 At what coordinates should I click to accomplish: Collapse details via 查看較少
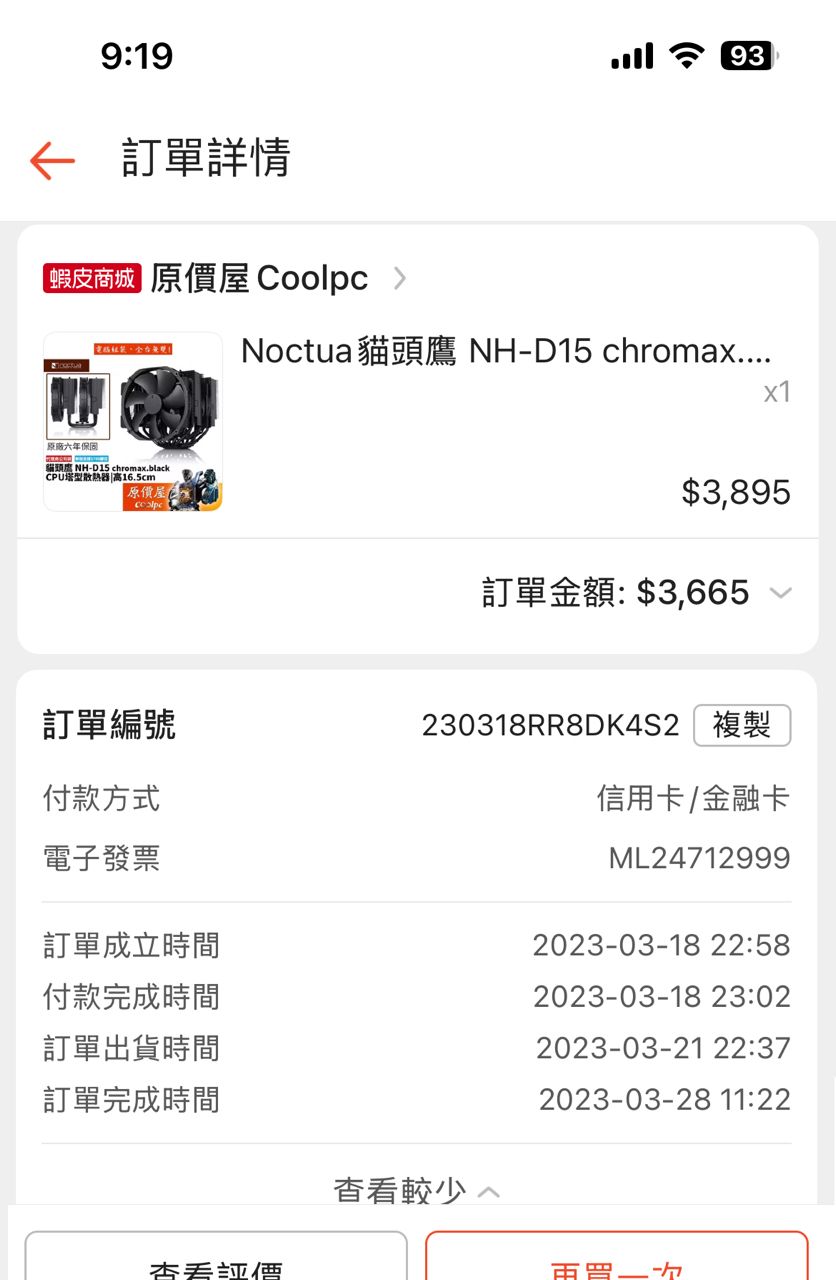click(416, 1190)
